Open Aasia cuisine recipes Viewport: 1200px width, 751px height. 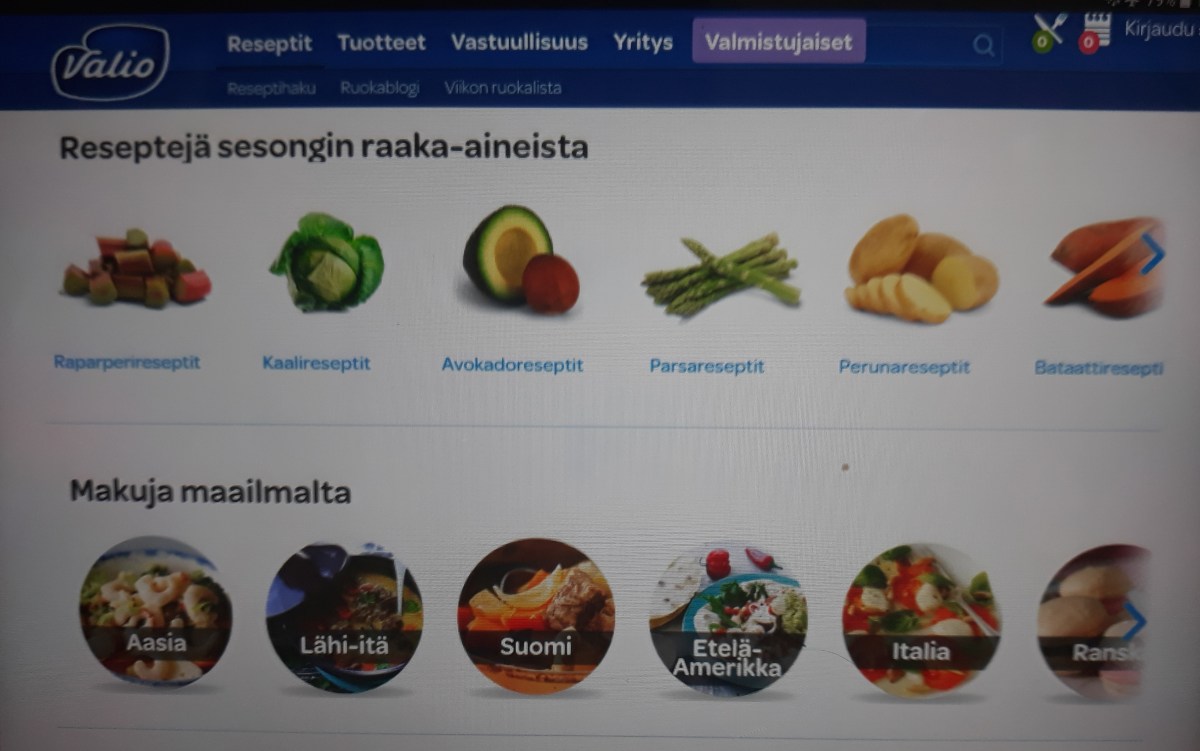click(155, 612)
